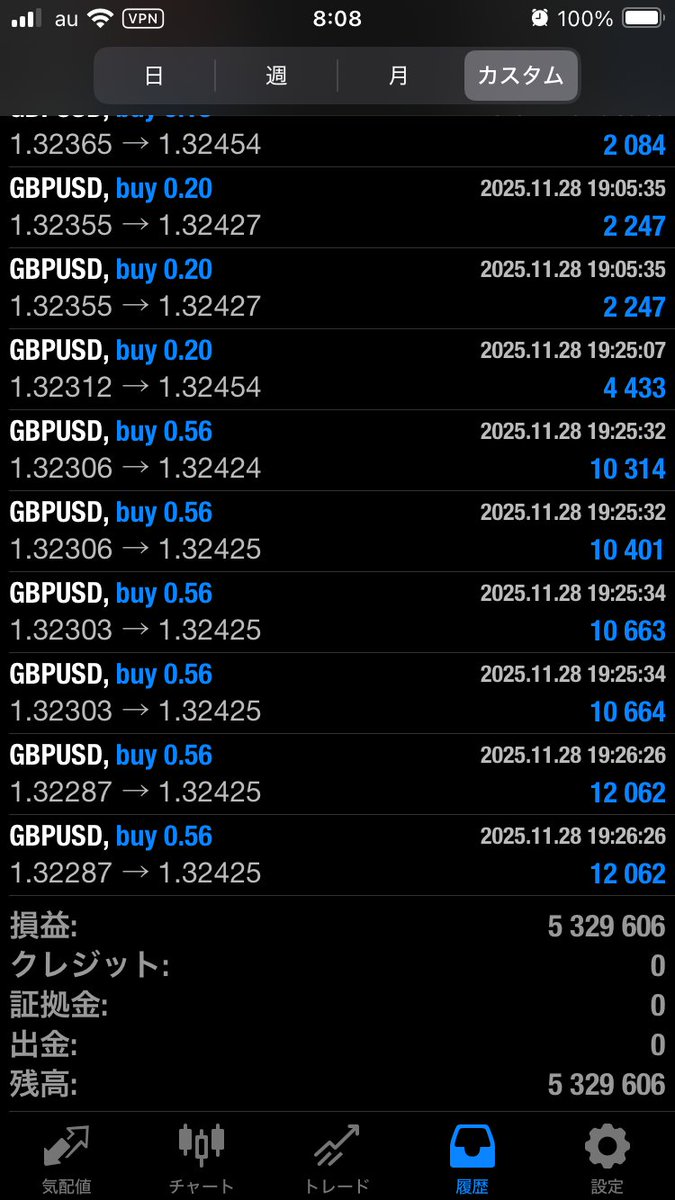This screenshot has width=675, height=1200.
Task: Go to the トレード tab
Action: (337, 1158)
